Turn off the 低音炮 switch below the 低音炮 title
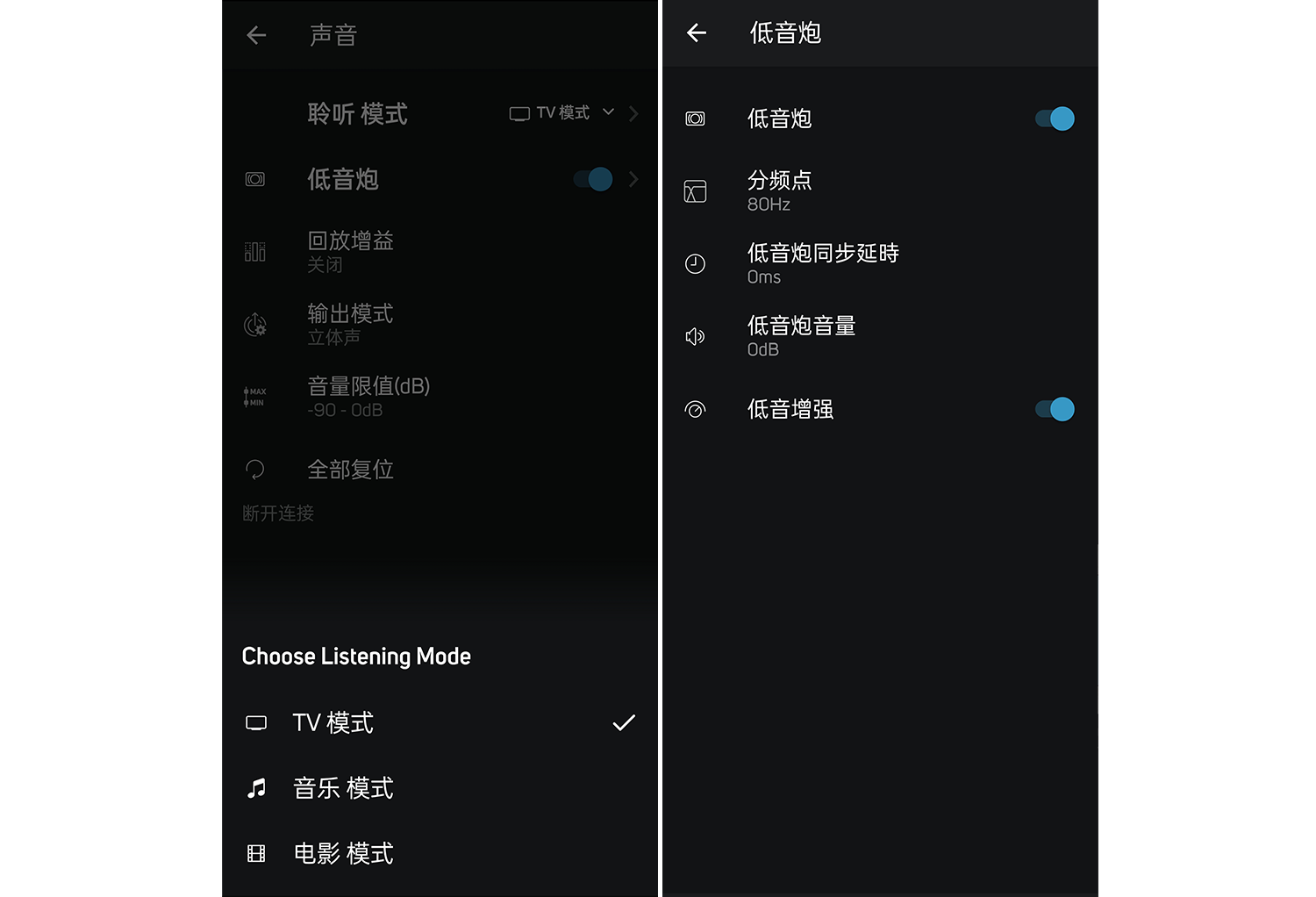The height and width of the screenshot is (897, 1316). point(1055,118)
